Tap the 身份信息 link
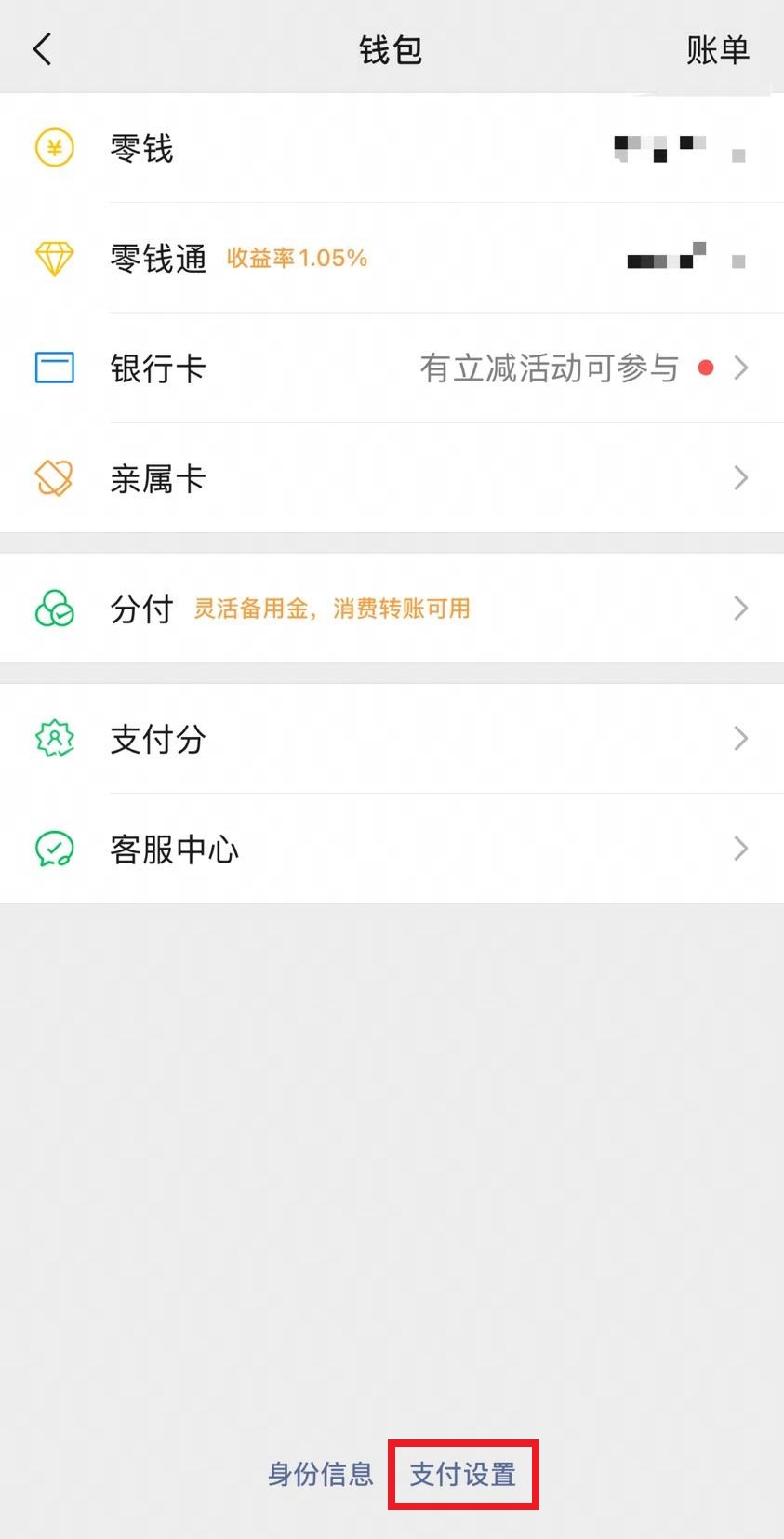784x1539 pixels. click(320, 1474)
